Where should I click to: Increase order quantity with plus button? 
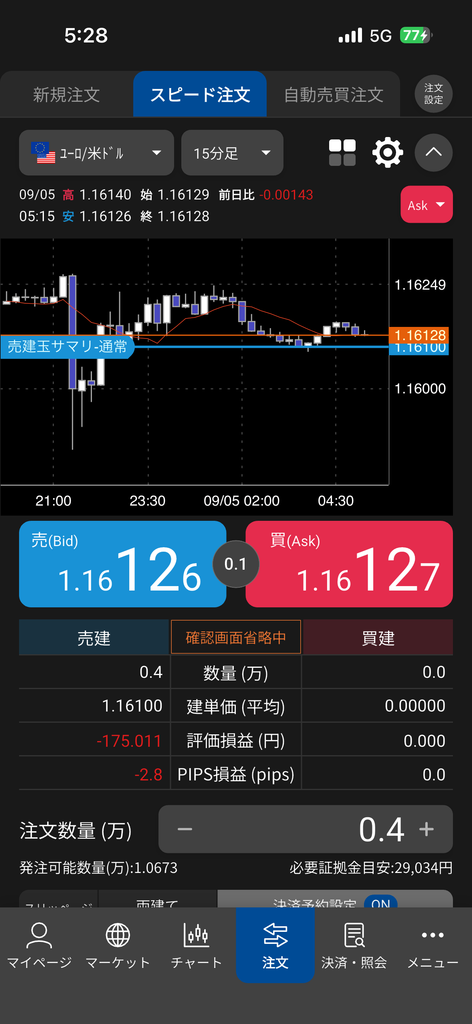pyautogui.click(x=426, y=829)
